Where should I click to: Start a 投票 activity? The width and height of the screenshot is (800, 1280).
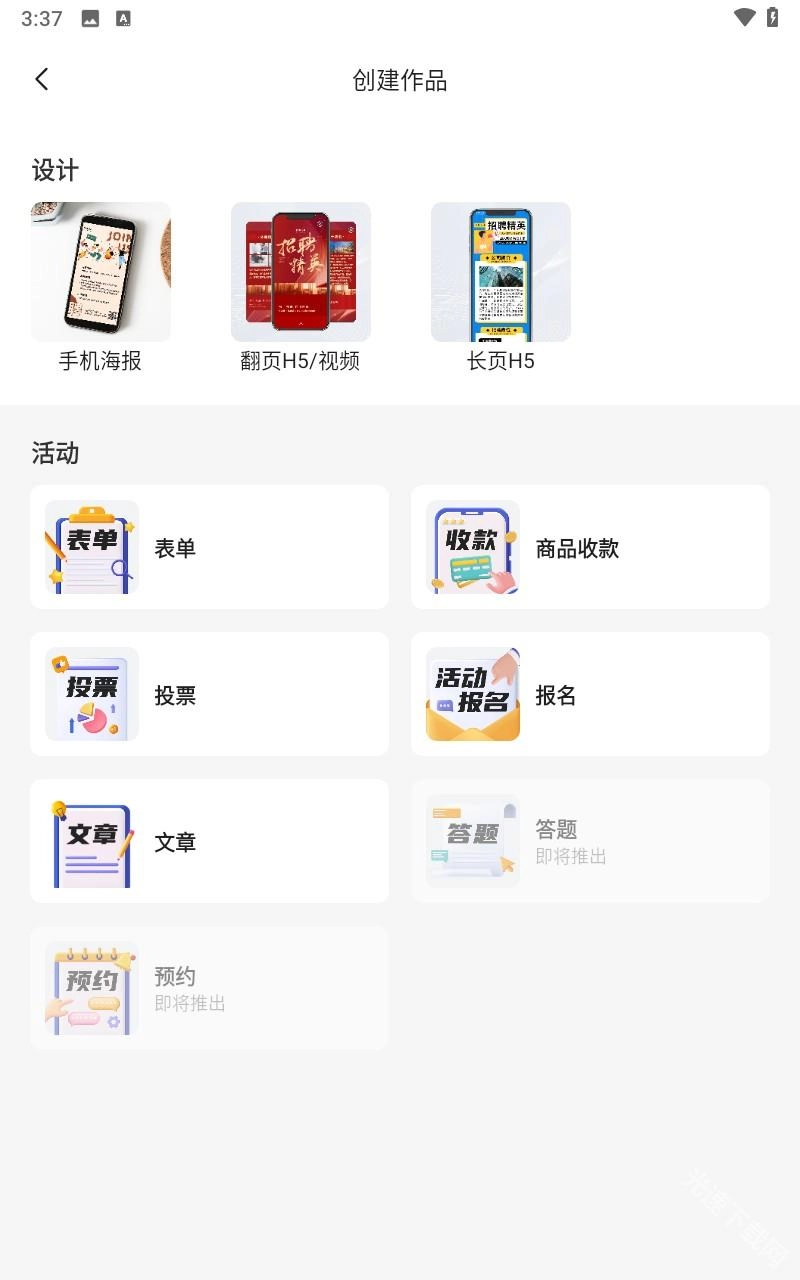(209, 694)
